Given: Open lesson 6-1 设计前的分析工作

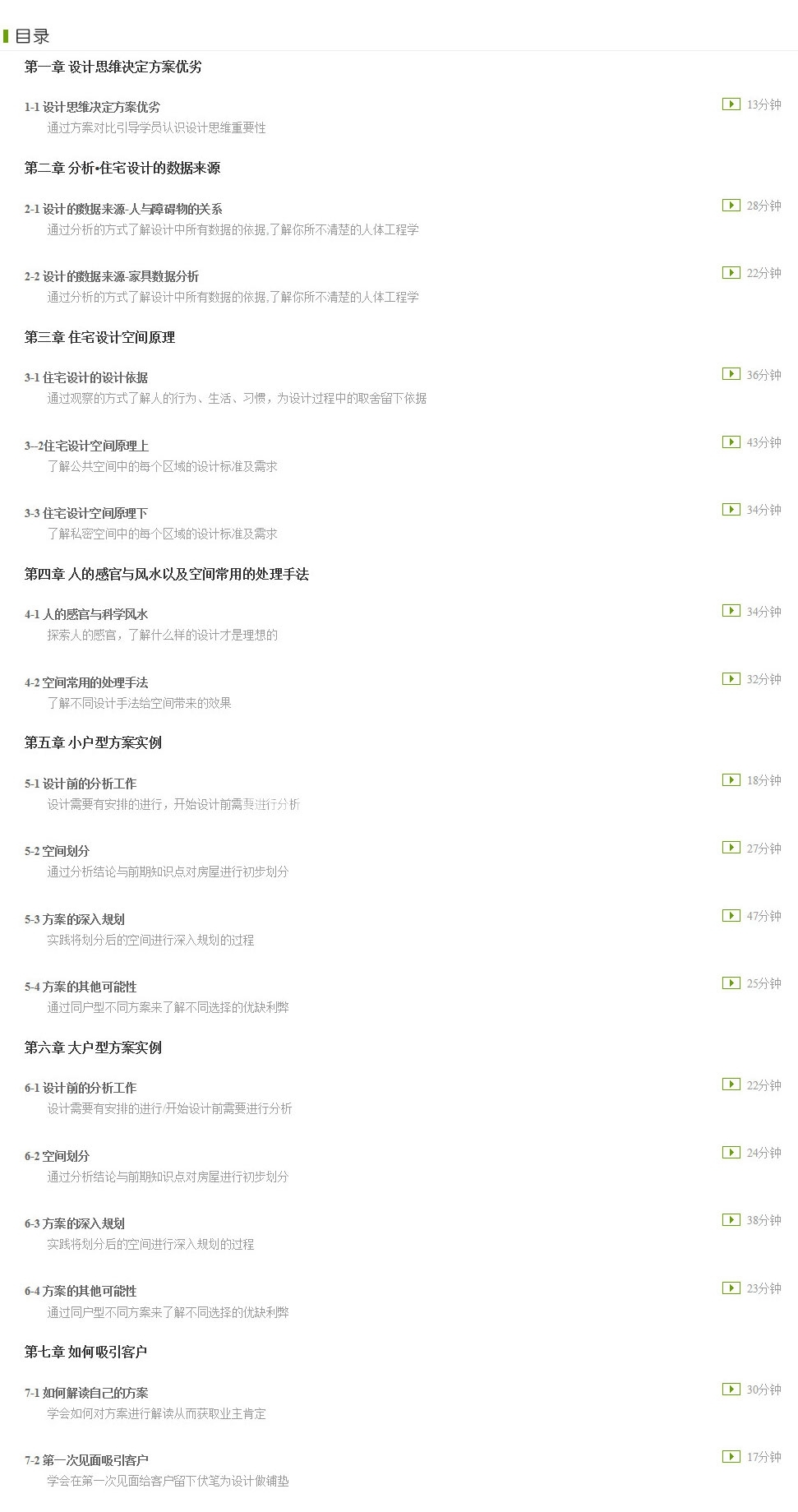Looking at the screenshot, I should tap(81, 1088).
